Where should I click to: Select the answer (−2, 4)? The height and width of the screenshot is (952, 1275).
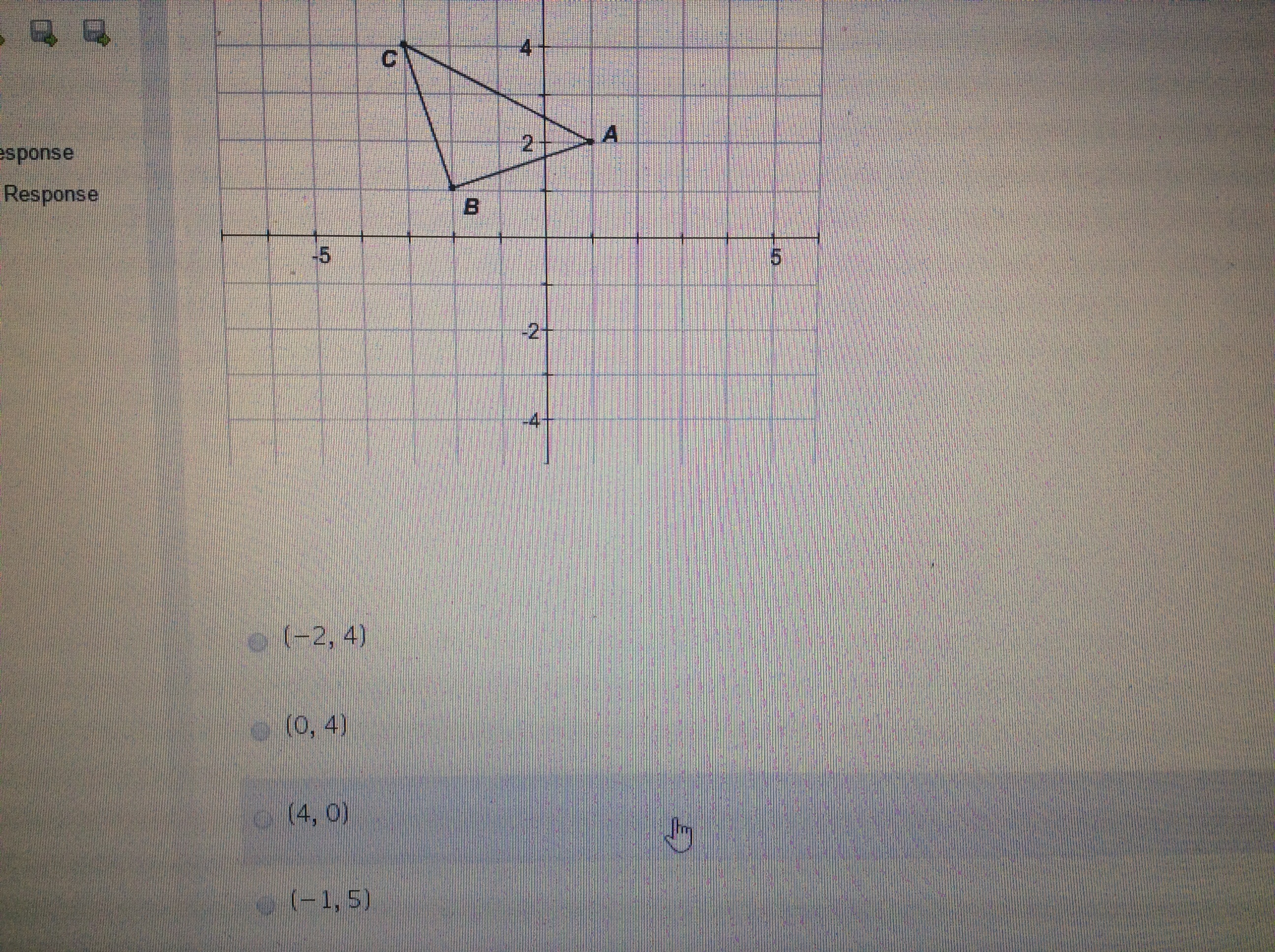[258, 643]
